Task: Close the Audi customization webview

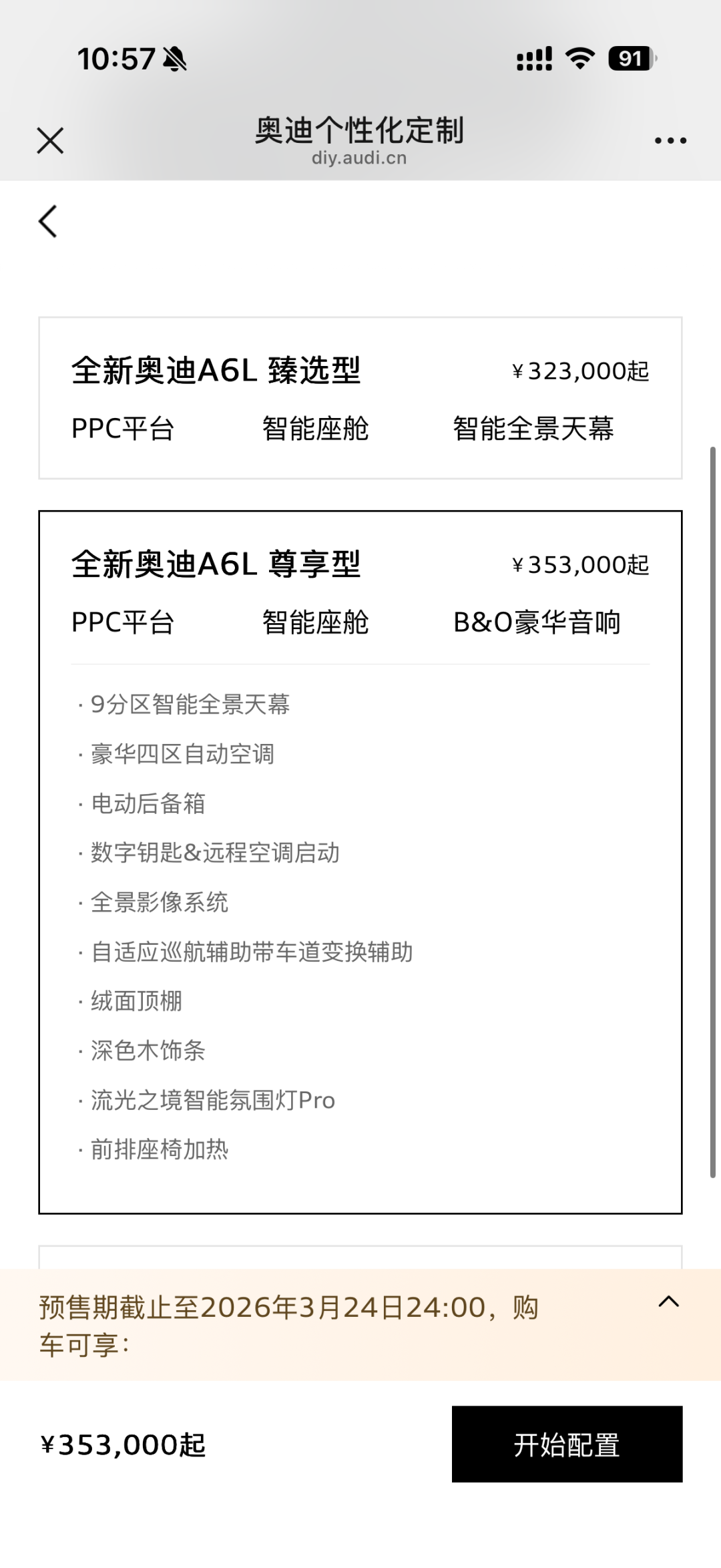Action: click(50, 141)
